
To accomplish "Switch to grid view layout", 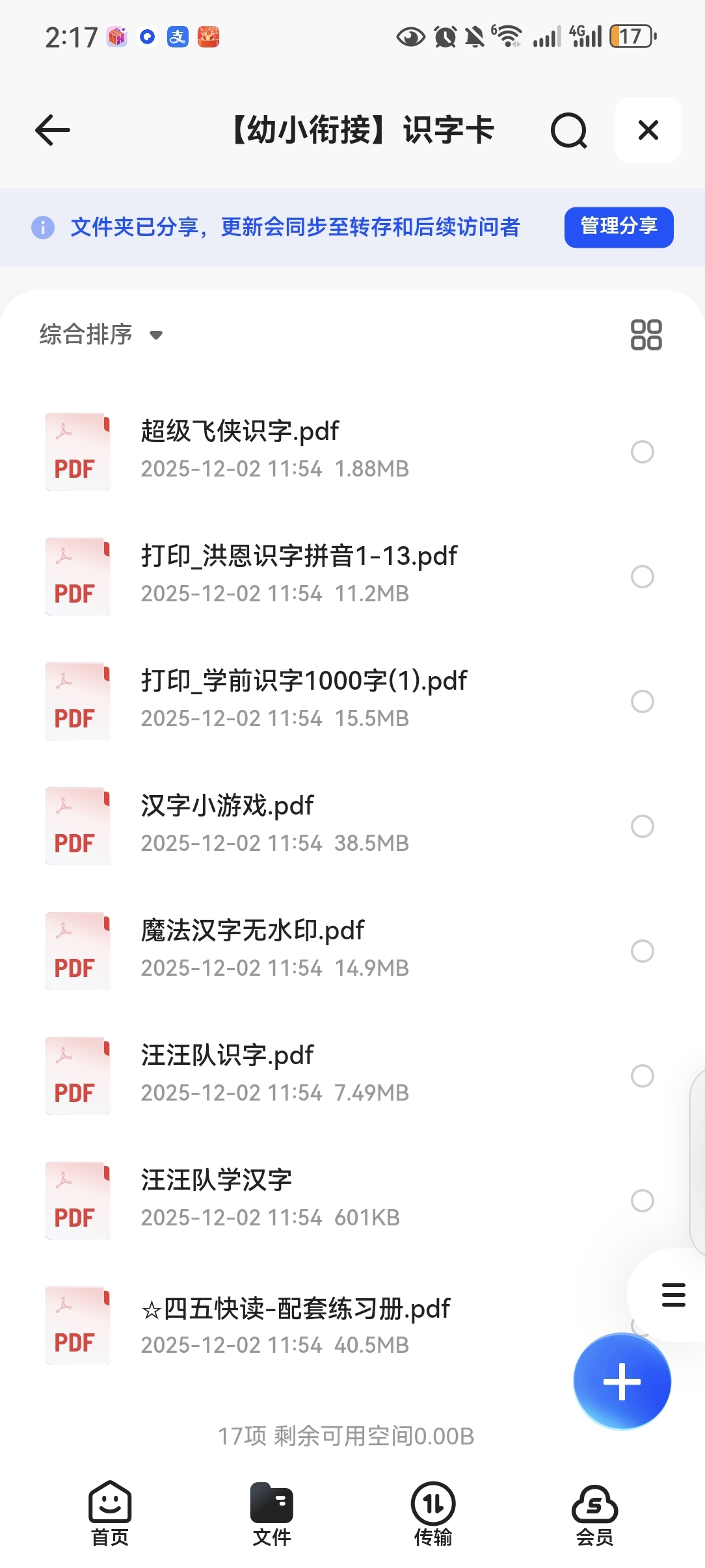I will (x=646, y=335).
